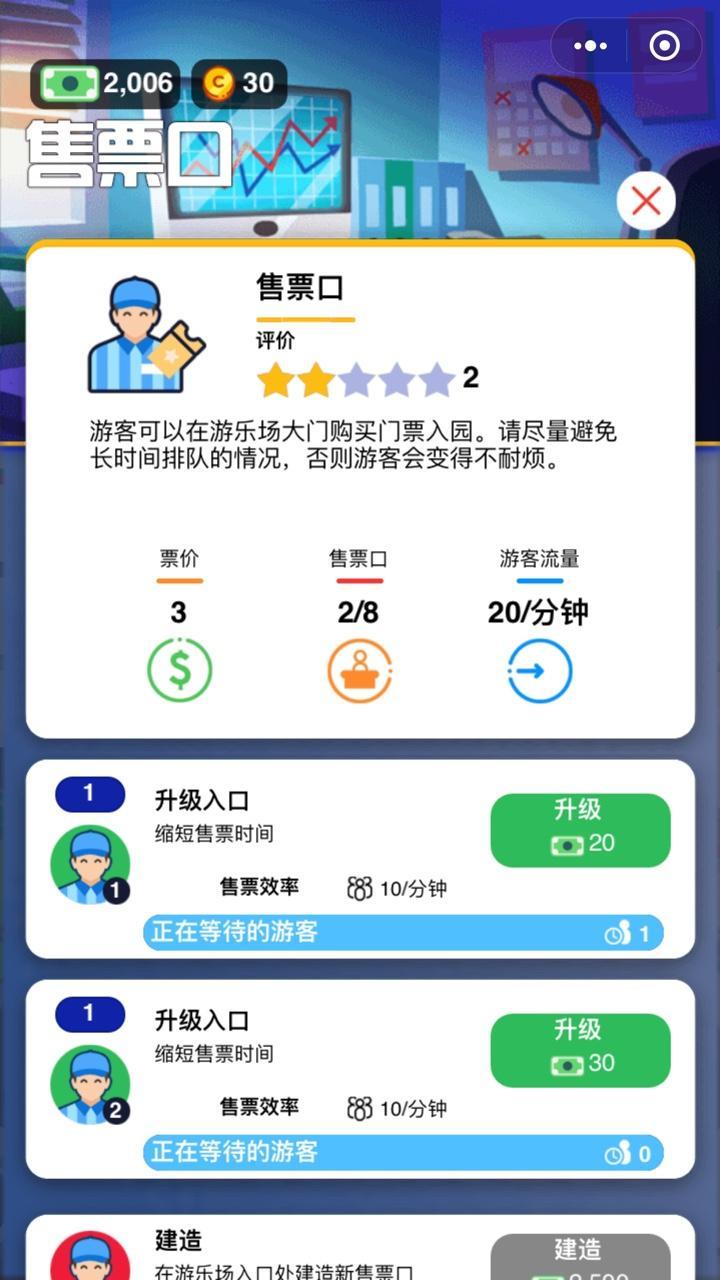720x1280 pixels.
Task: Tap the mini program close circle button
Action: click(x=664, y=46)
